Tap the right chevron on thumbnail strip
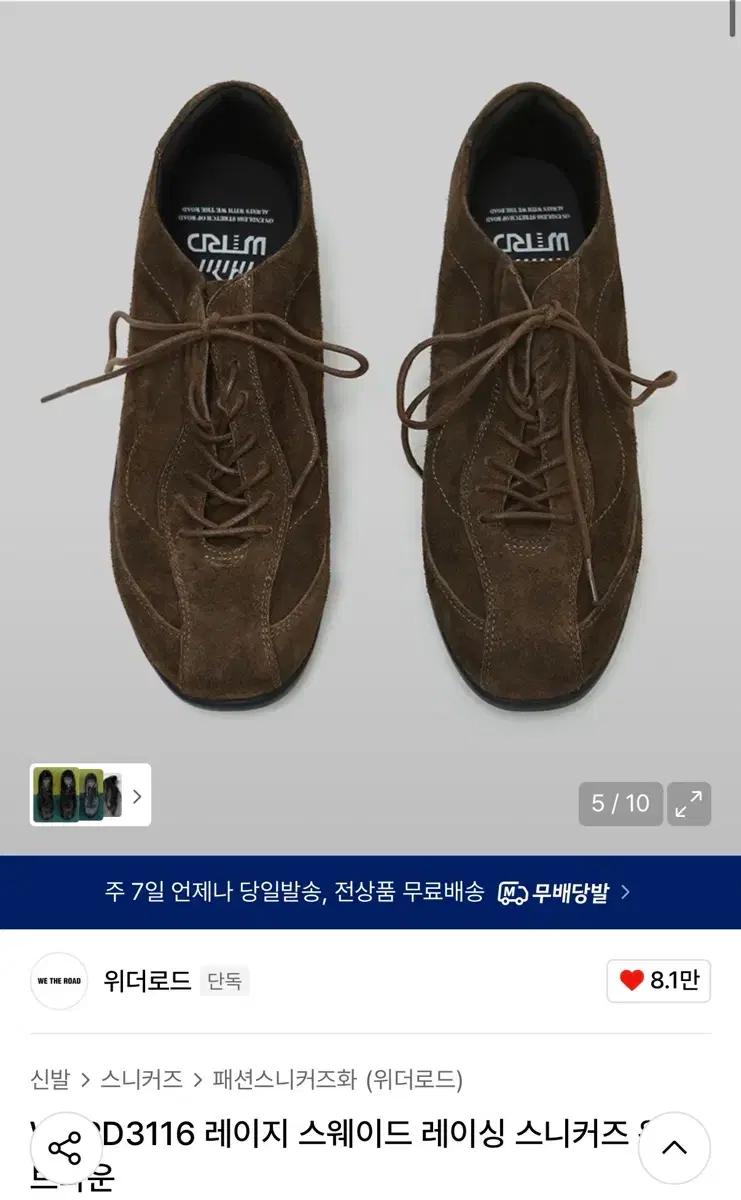Viewport: 741px width, 1200px height. (137, 796)
